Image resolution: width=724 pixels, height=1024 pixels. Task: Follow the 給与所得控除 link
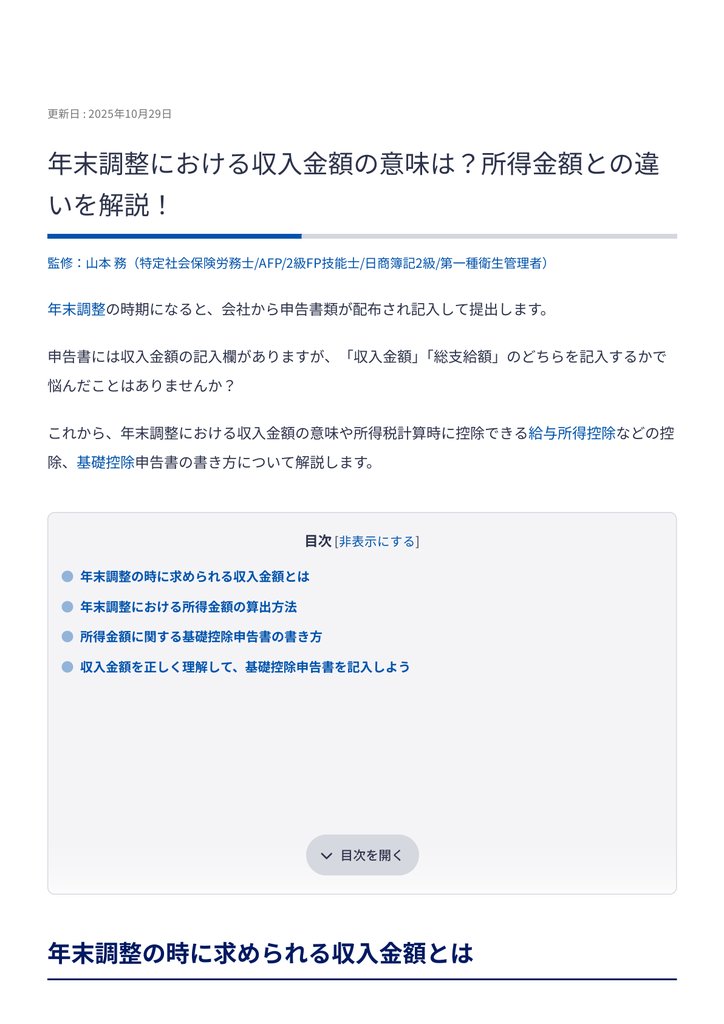(x=571, y=434)
